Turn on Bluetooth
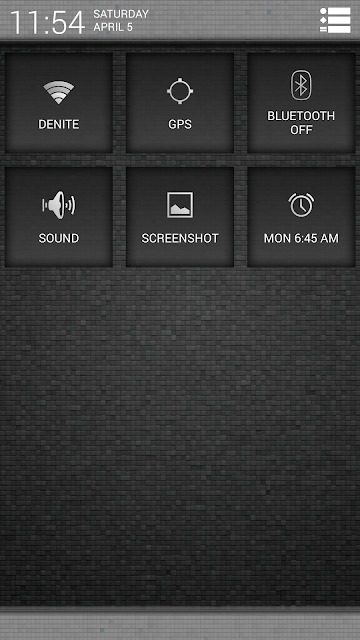The height and width of the screenshot is (640, 360). point(301,103)
